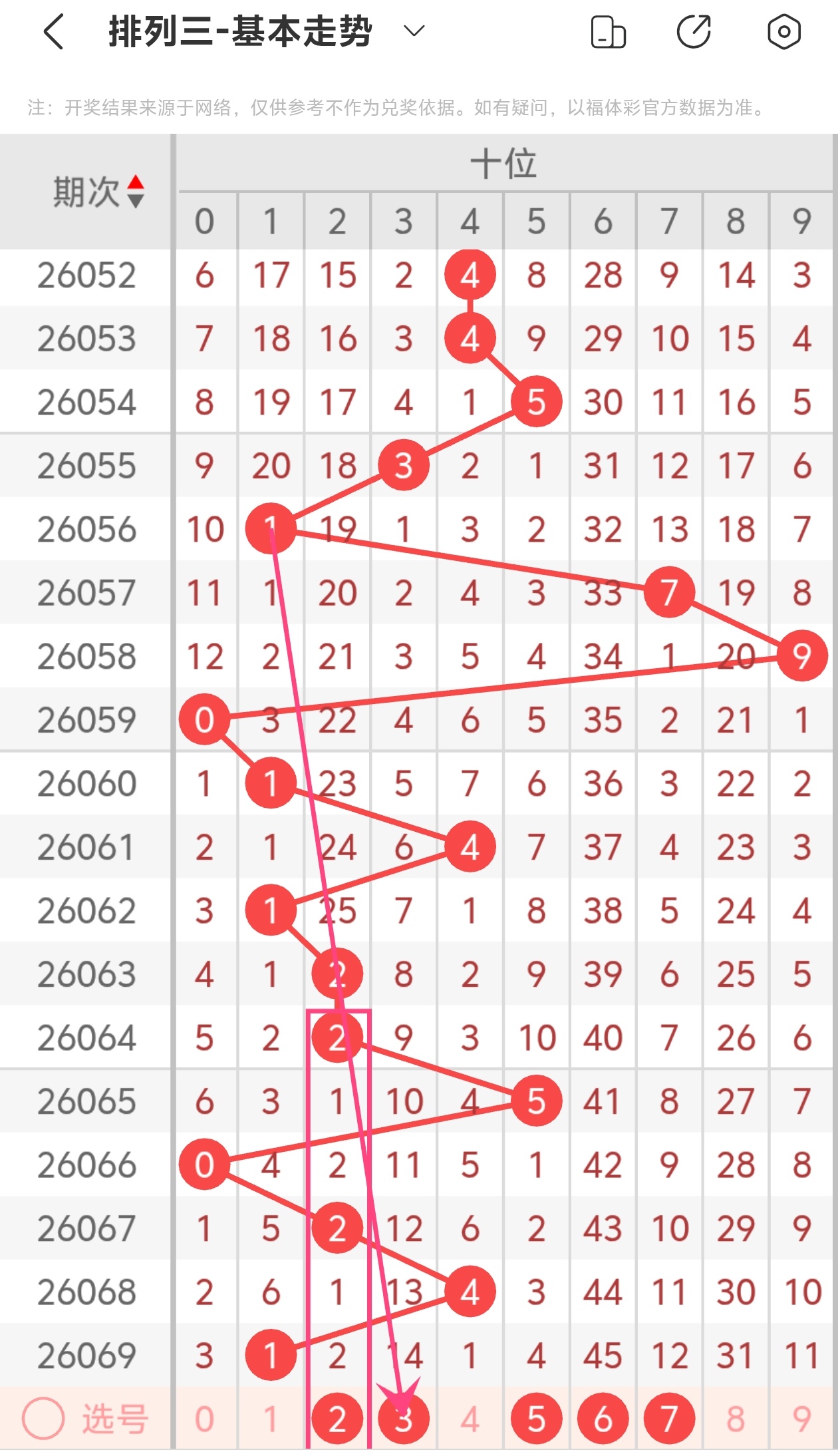The width and height of the screenshot is (838, 1456).
Task: Expand the 排列三-基本走势 title dropdown
Action: pyautogui.click(x=414, y=31)
